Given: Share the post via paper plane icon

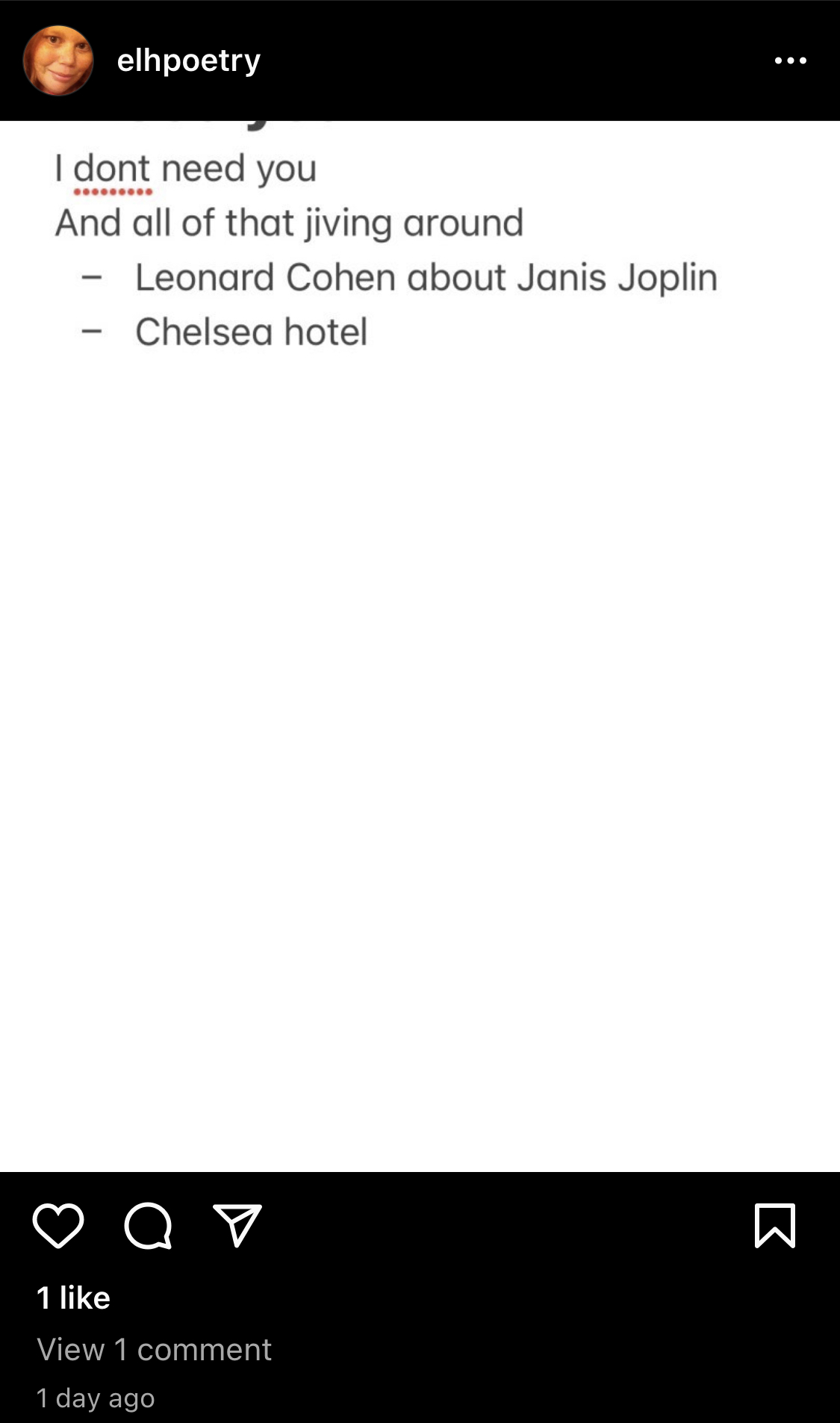Looking at the screenshot, I should pyautogui.click(x=237, y=1225).
